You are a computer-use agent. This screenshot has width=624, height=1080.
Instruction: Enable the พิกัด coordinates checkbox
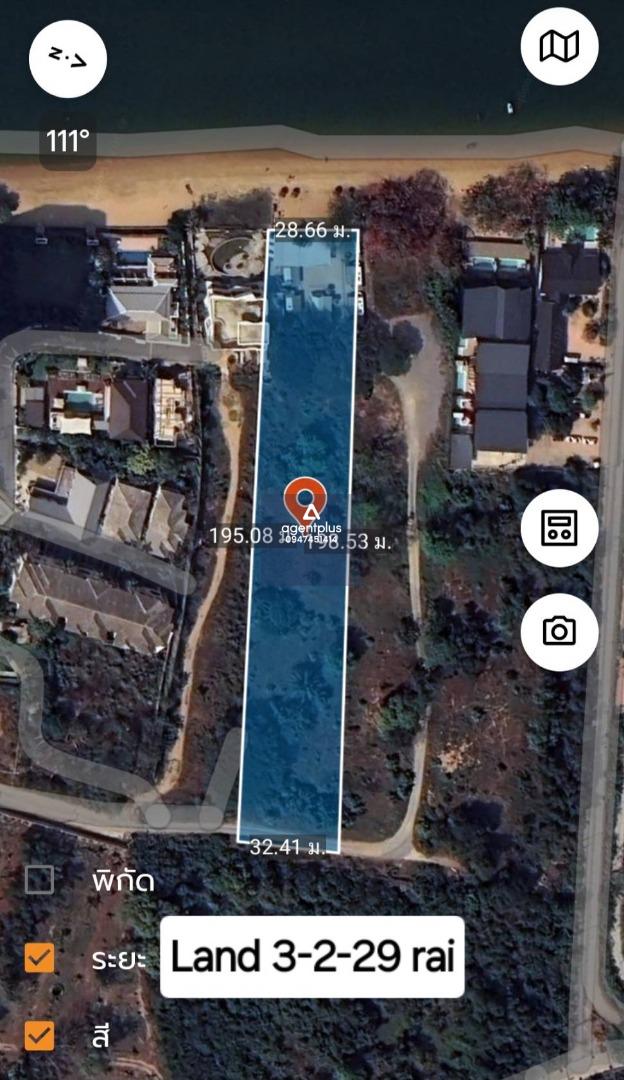click(x=39, y=880)
